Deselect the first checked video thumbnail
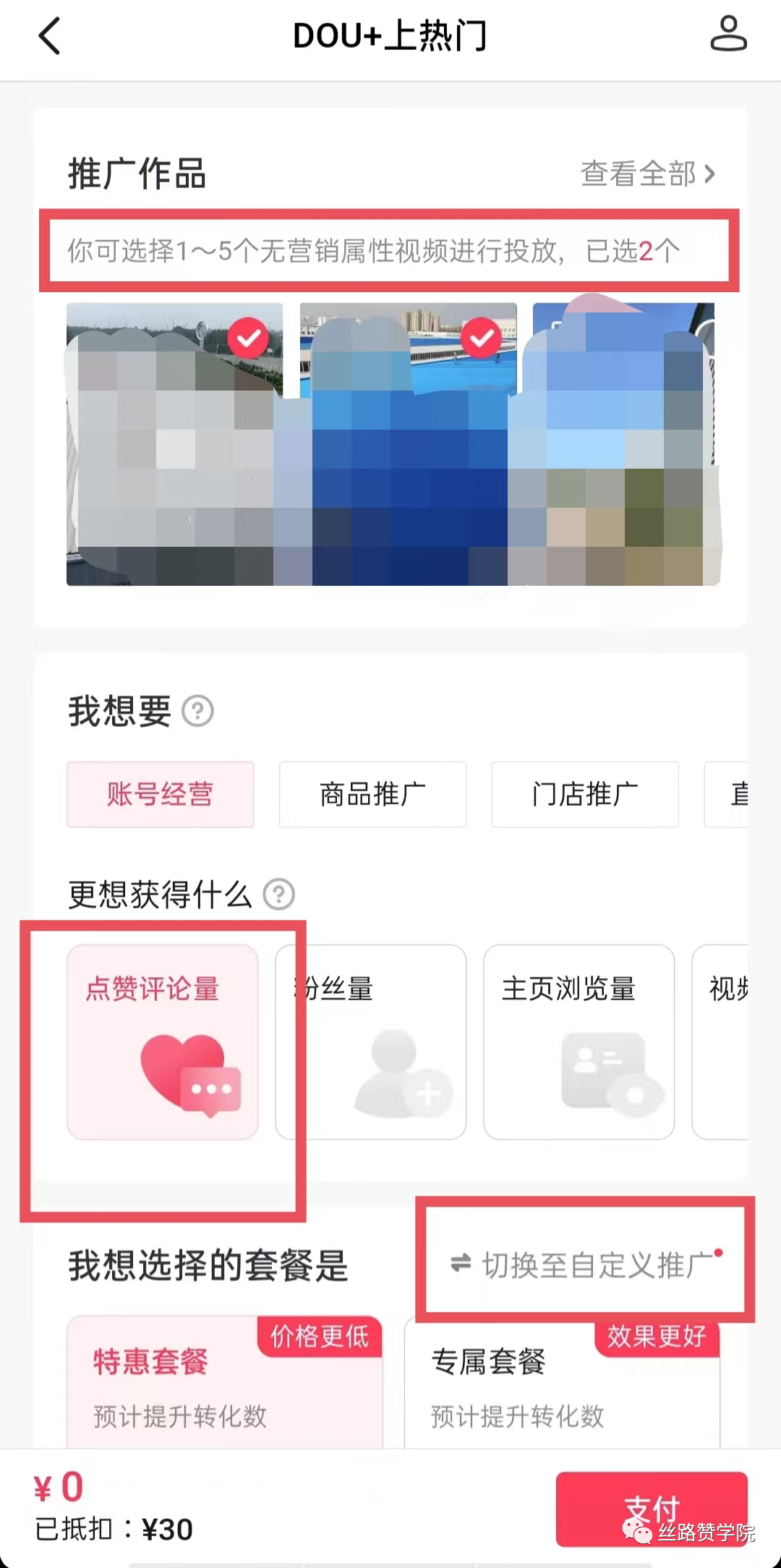 click(248, 338)
